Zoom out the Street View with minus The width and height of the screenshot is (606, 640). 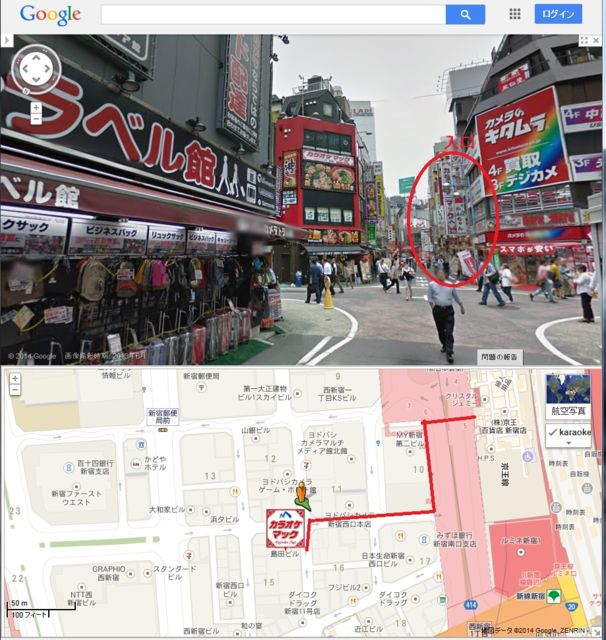[36, 119]
